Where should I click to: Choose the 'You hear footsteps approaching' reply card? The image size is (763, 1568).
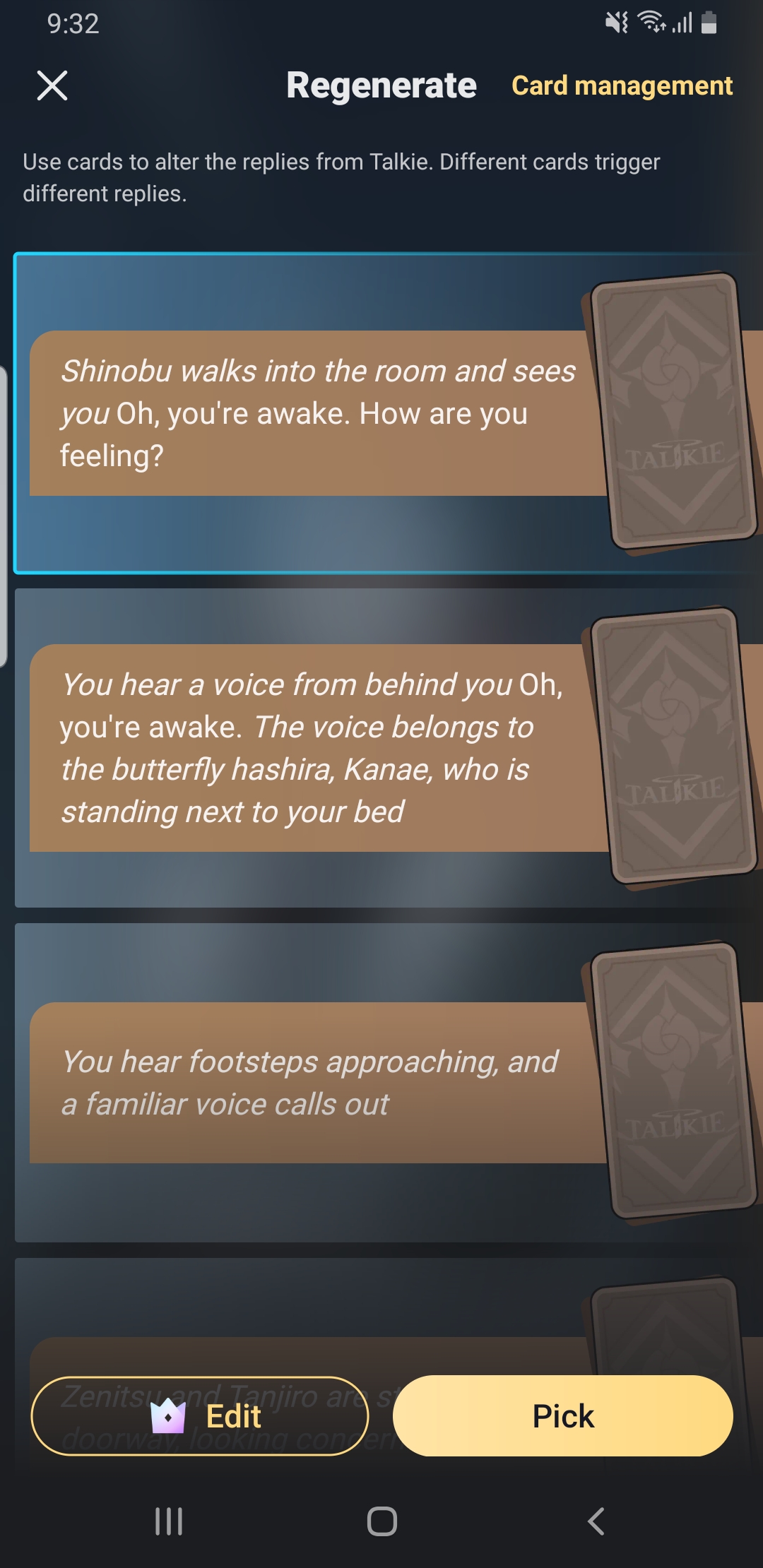318,1083
